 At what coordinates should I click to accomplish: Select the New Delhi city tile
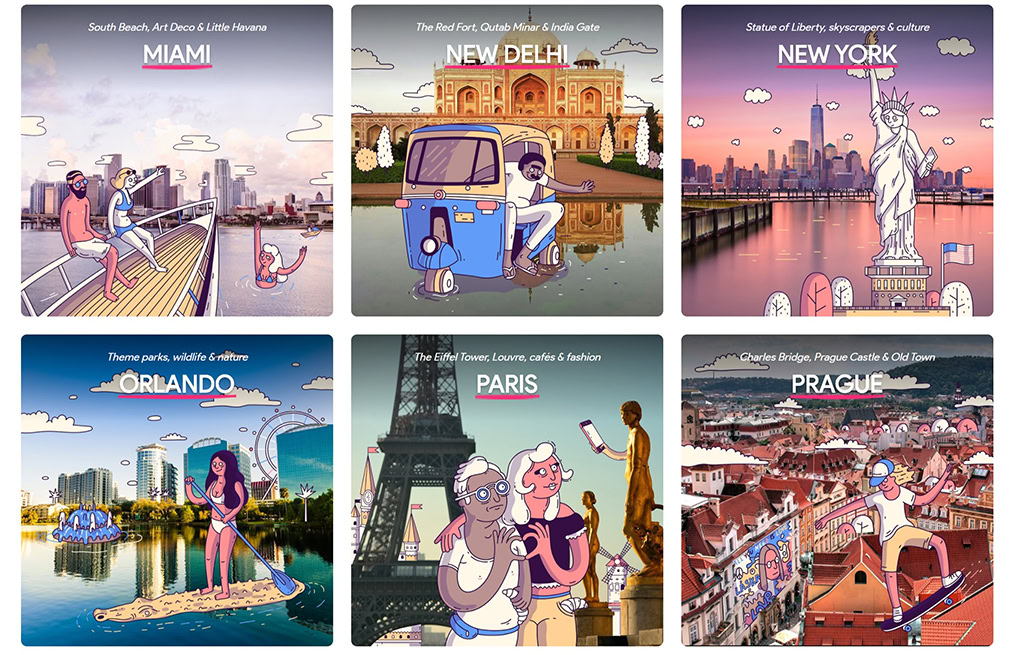tap(507, 160)
